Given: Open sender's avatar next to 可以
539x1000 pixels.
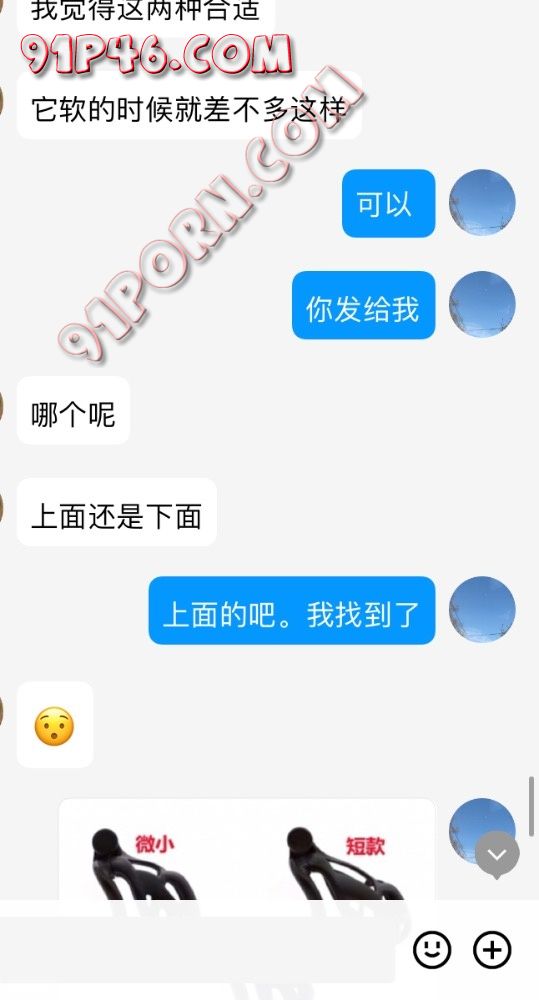Looking at the screenshot, I should (482, 203).
